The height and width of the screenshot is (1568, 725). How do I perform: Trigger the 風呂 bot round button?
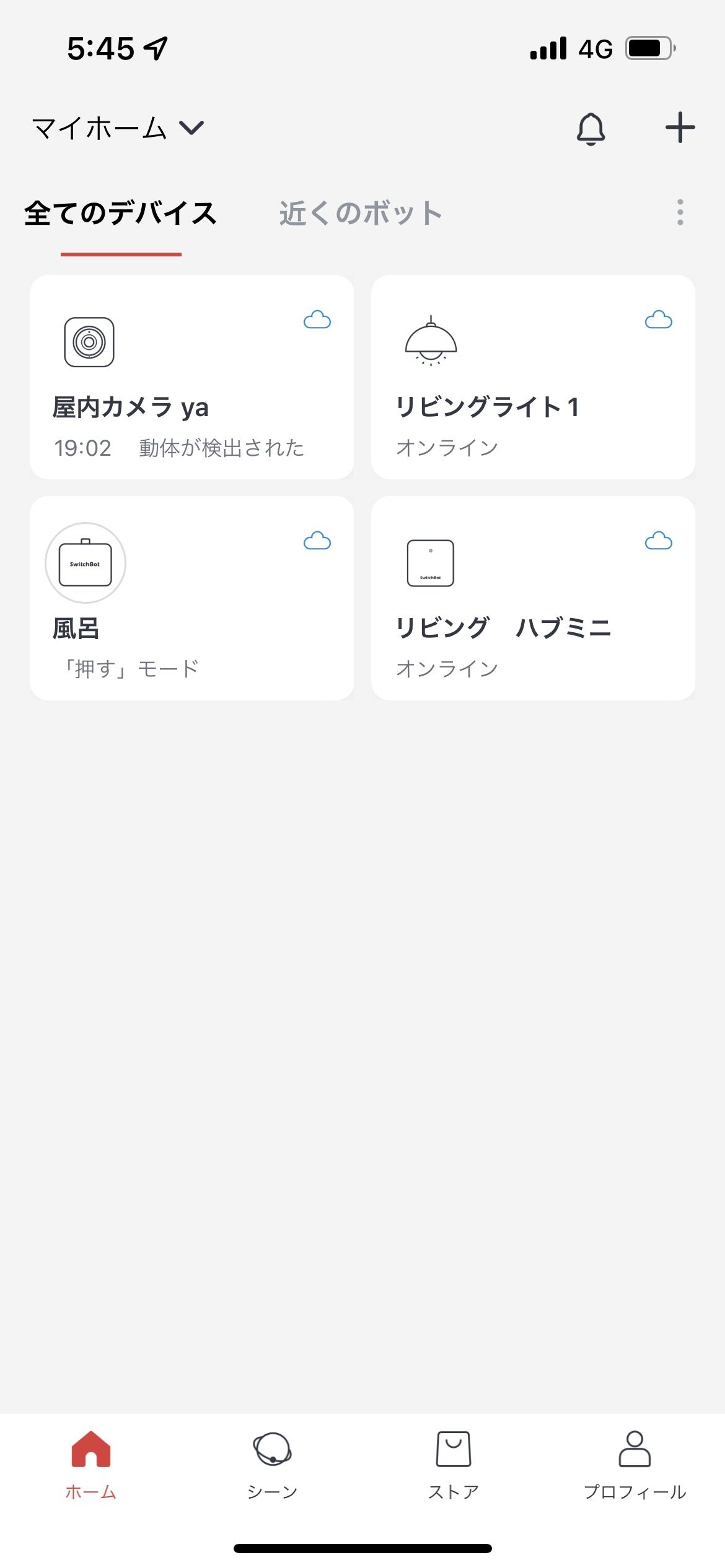[86, 563]
